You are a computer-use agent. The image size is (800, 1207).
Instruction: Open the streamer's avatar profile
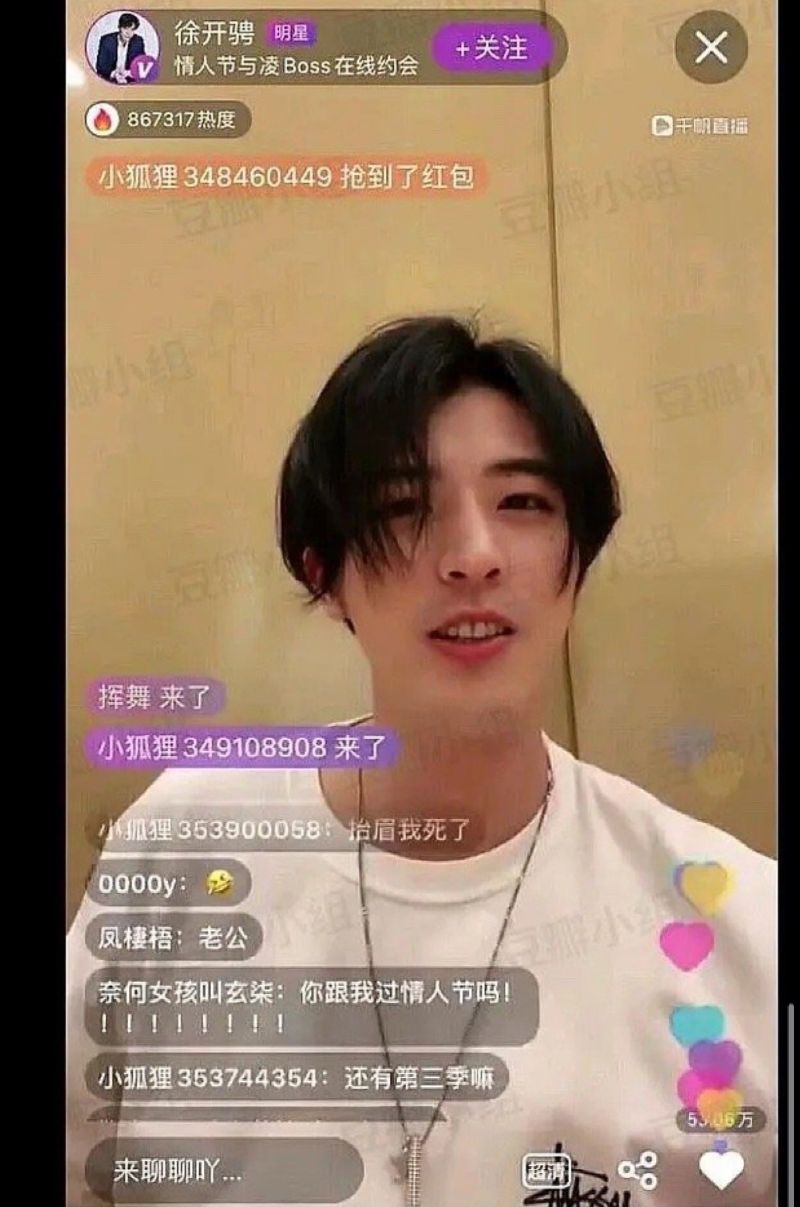point(123,47)
